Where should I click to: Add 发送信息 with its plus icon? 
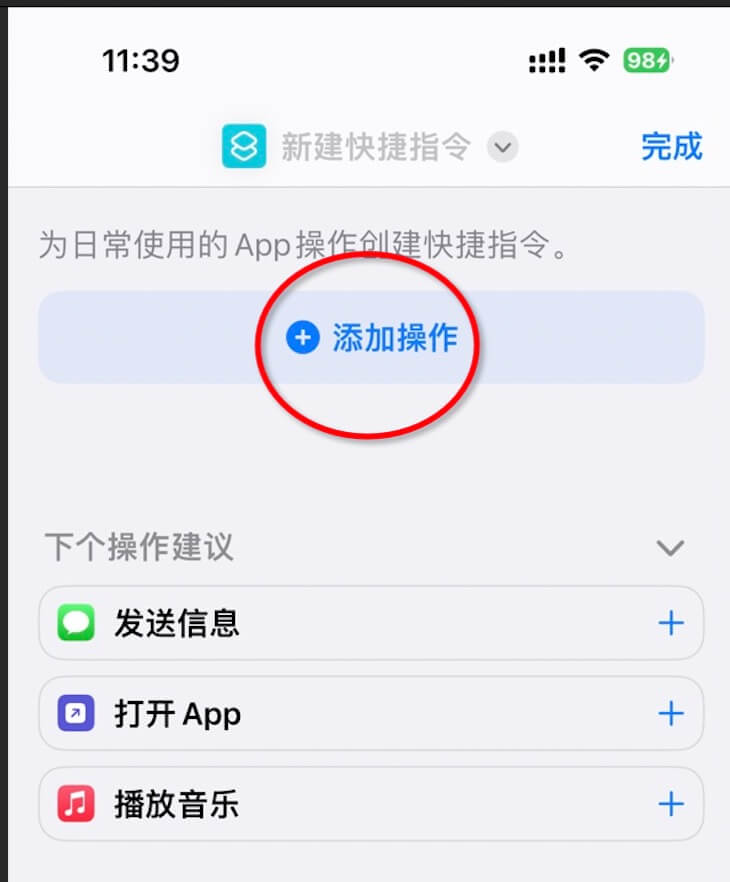tap(670, 624)
